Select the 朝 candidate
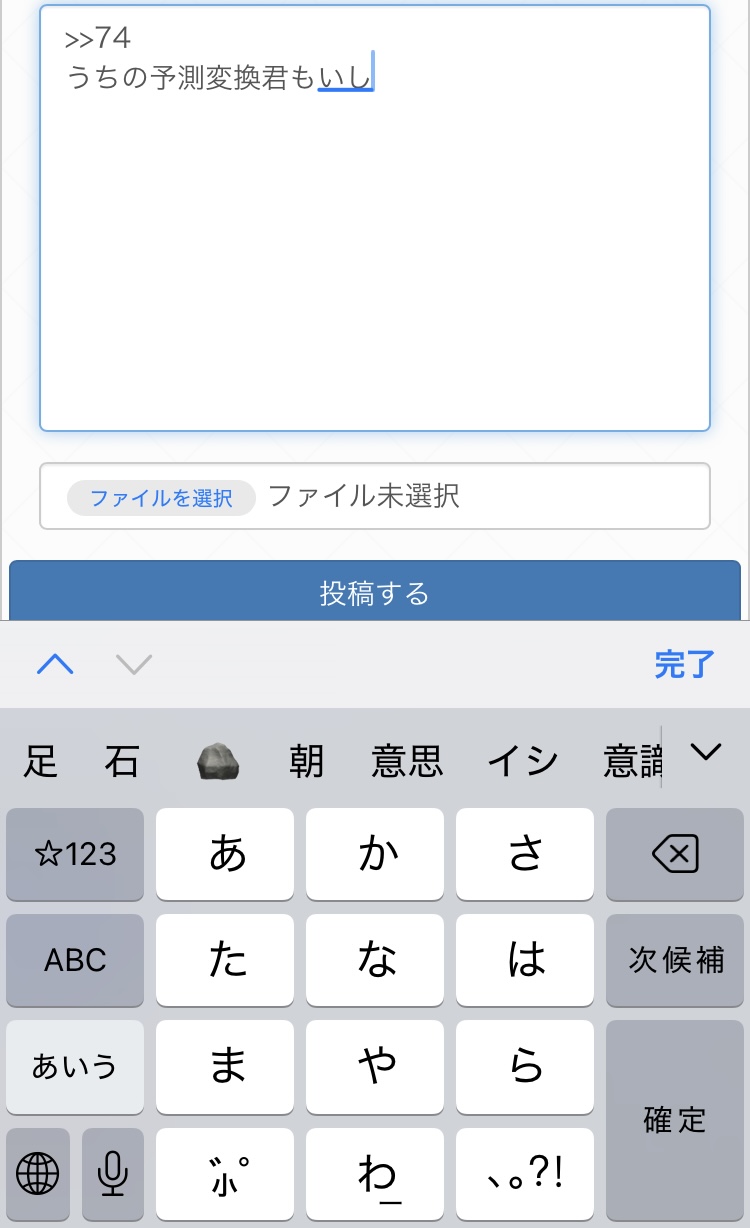 click(x=307, y=762)
